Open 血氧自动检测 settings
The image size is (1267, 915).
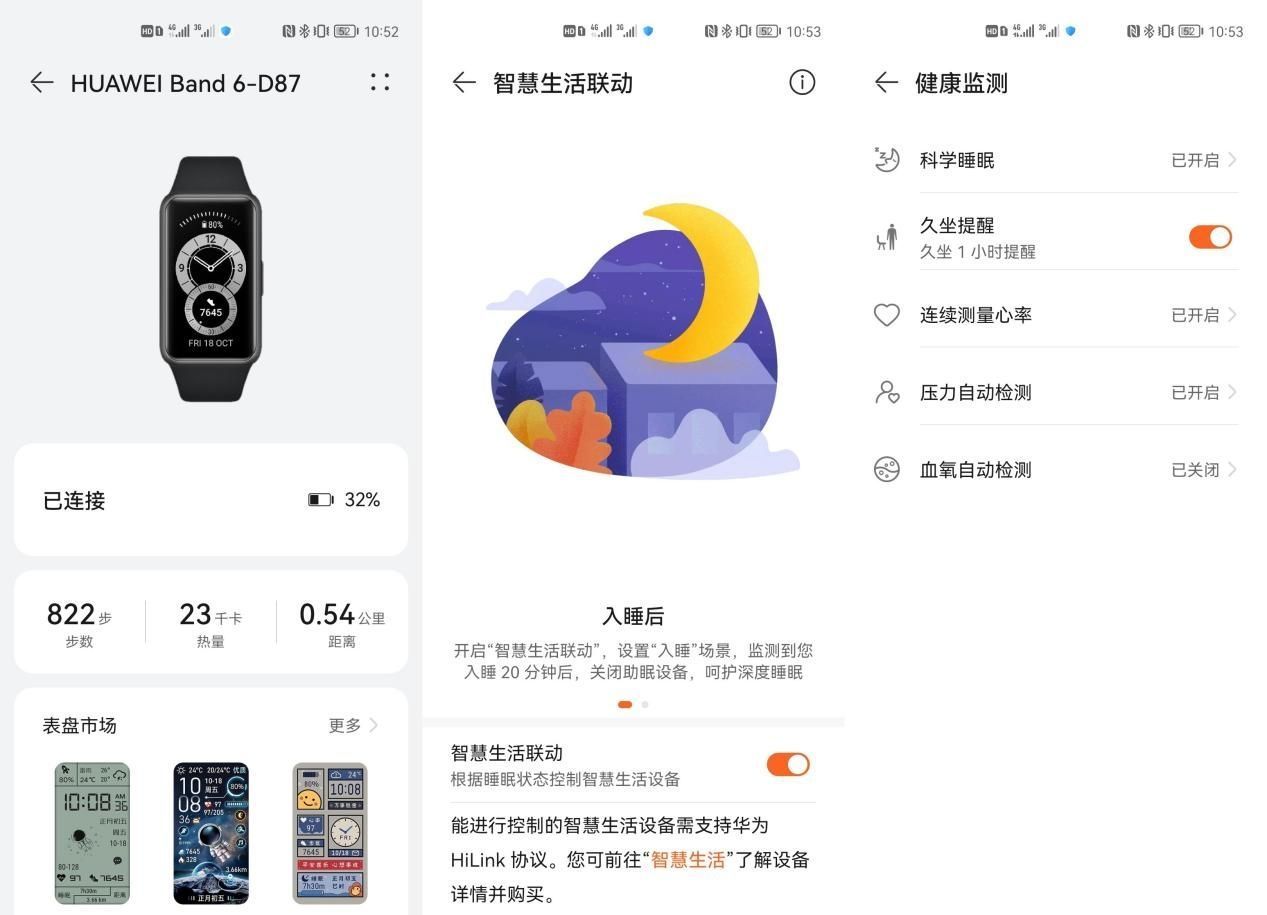click(x=1055, y=470)
